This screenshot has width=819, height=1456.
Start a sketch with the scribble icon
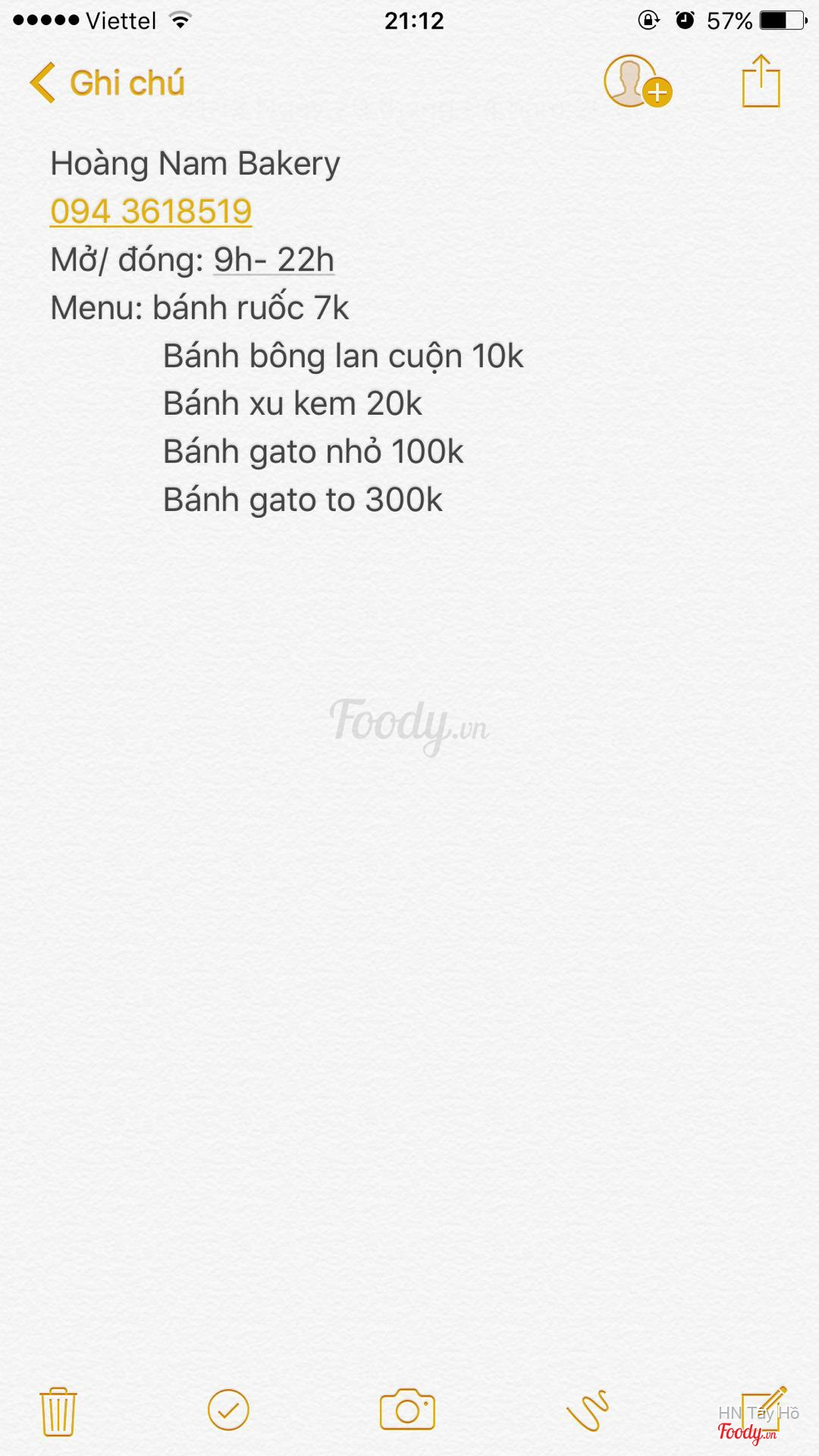(x=588, y=1410)
